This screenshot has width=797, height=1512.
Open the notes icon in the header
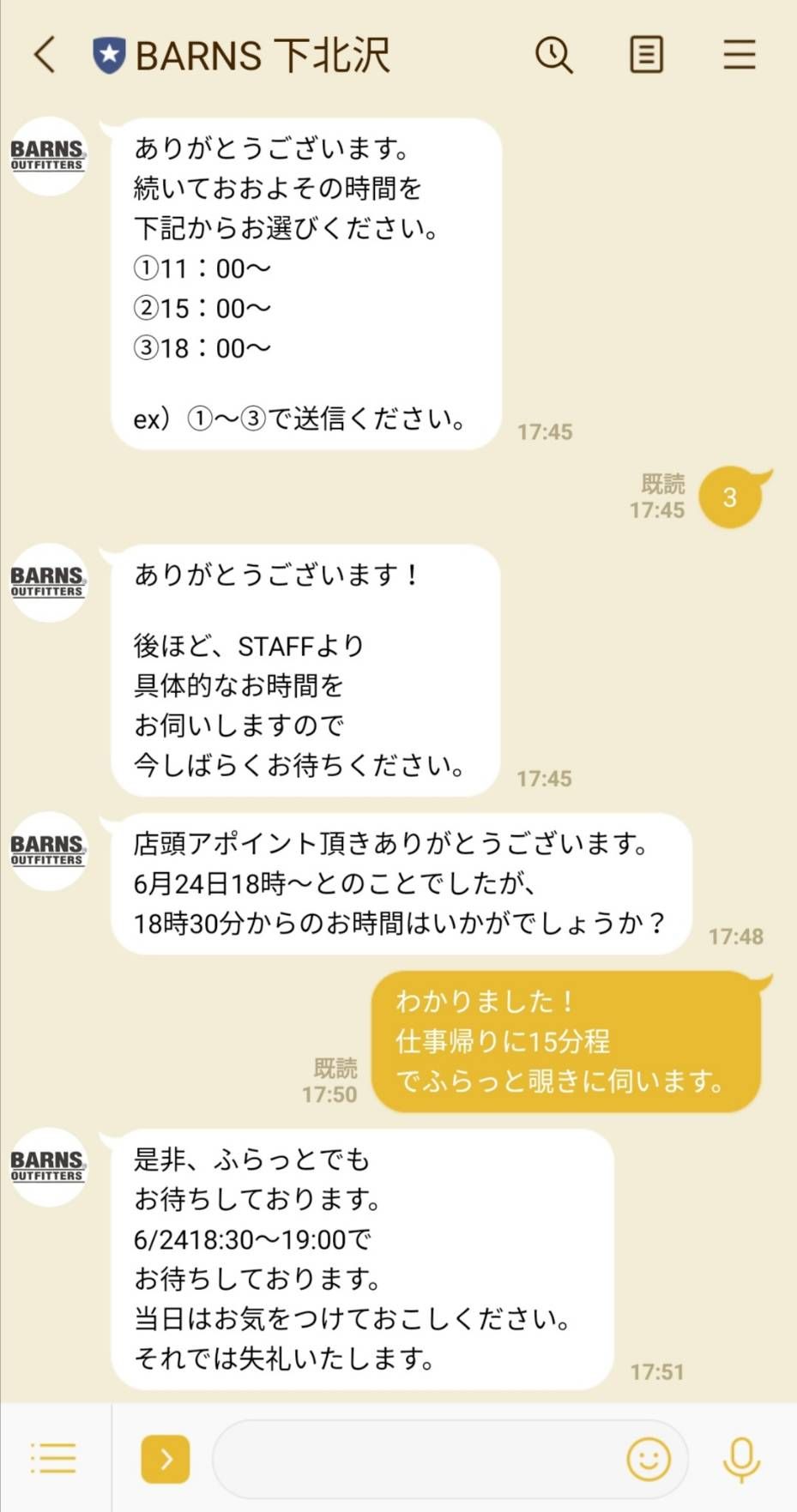pos(646,55)
